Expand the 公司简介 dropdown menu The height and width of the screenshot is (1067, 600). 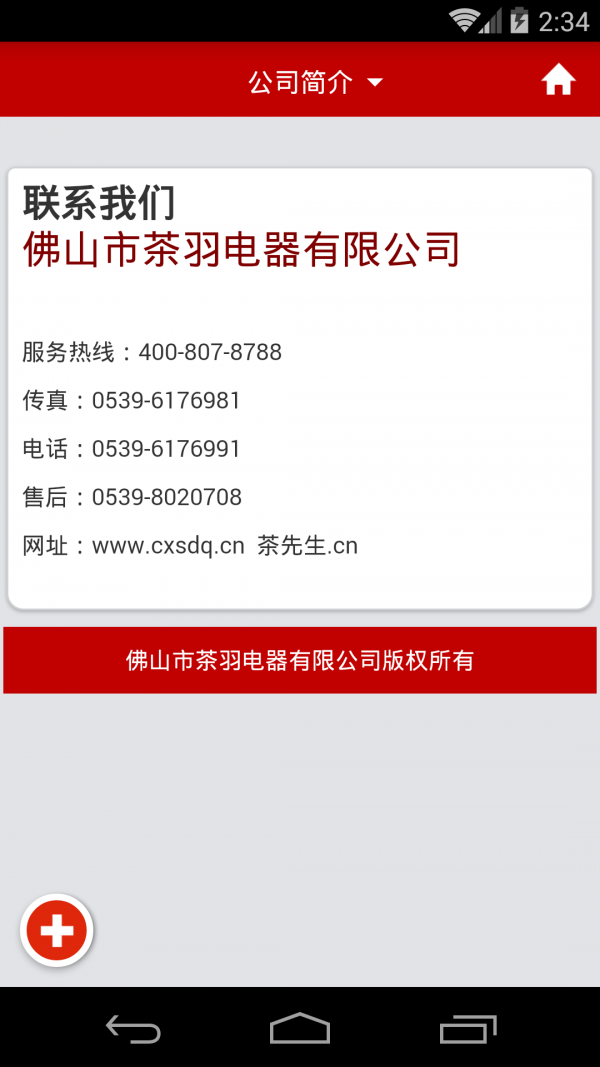click(x=315, y=82)
